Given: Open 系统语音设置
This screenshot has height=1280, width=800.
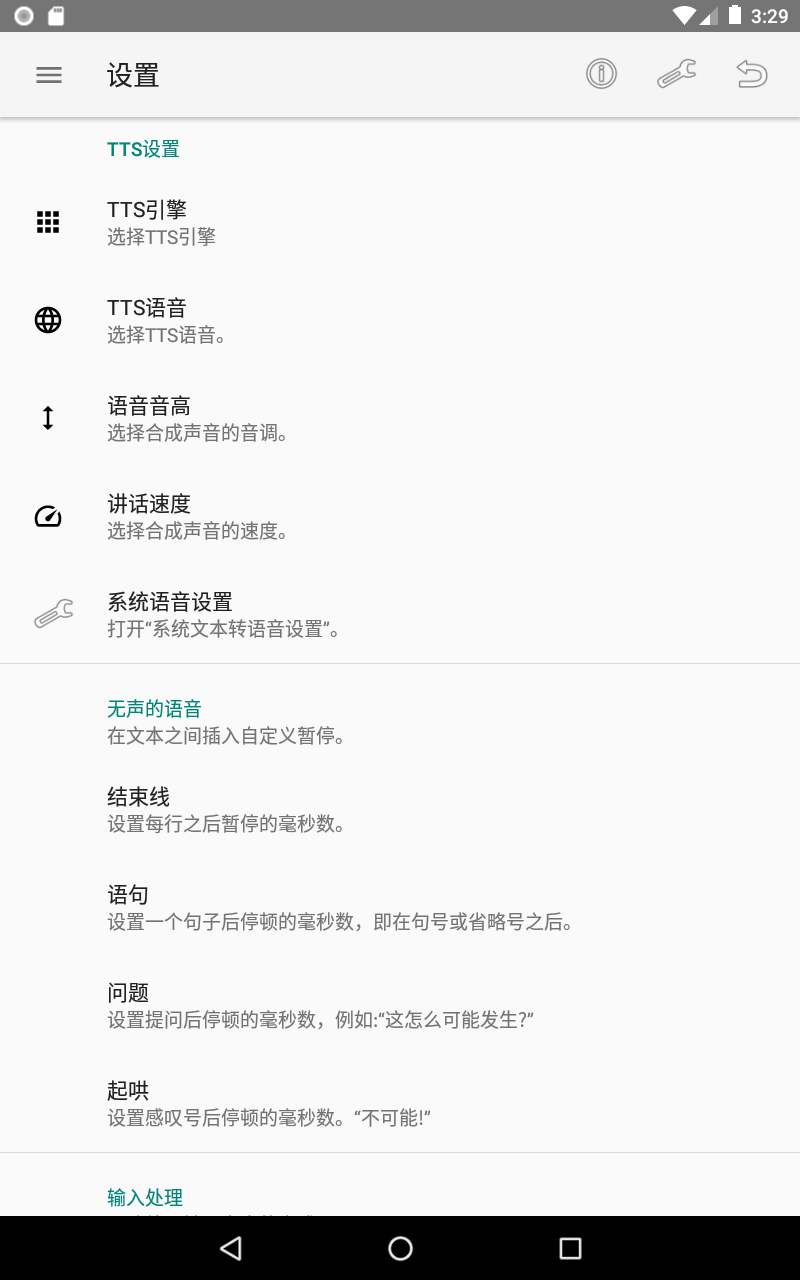Looking at the screenshot, I should pos(400,614).
